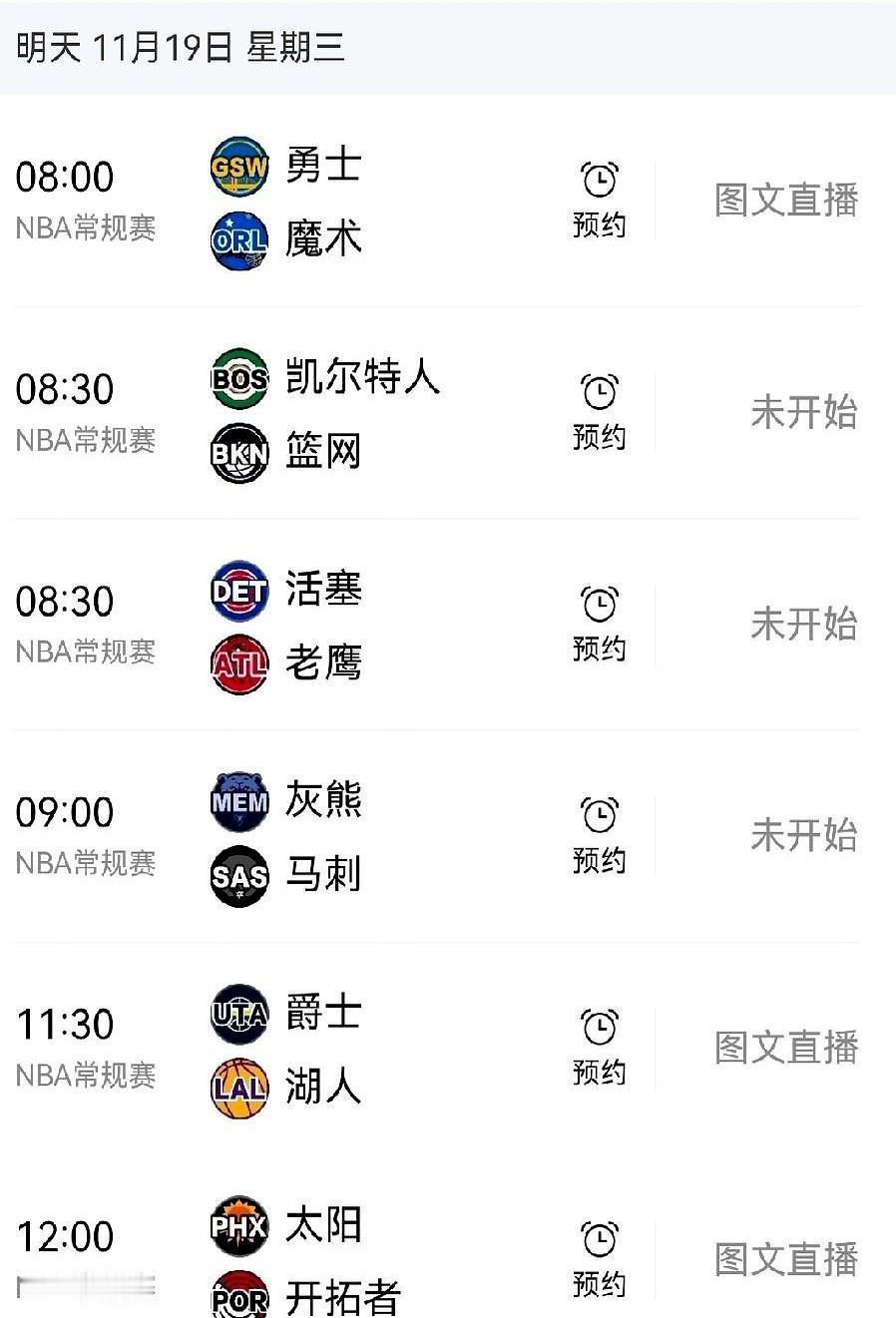Toggle 预约 reminder for the 爵士 vs 湖人 game
The width and height of the screenshot is (896, 1318).
[599, 1046]
